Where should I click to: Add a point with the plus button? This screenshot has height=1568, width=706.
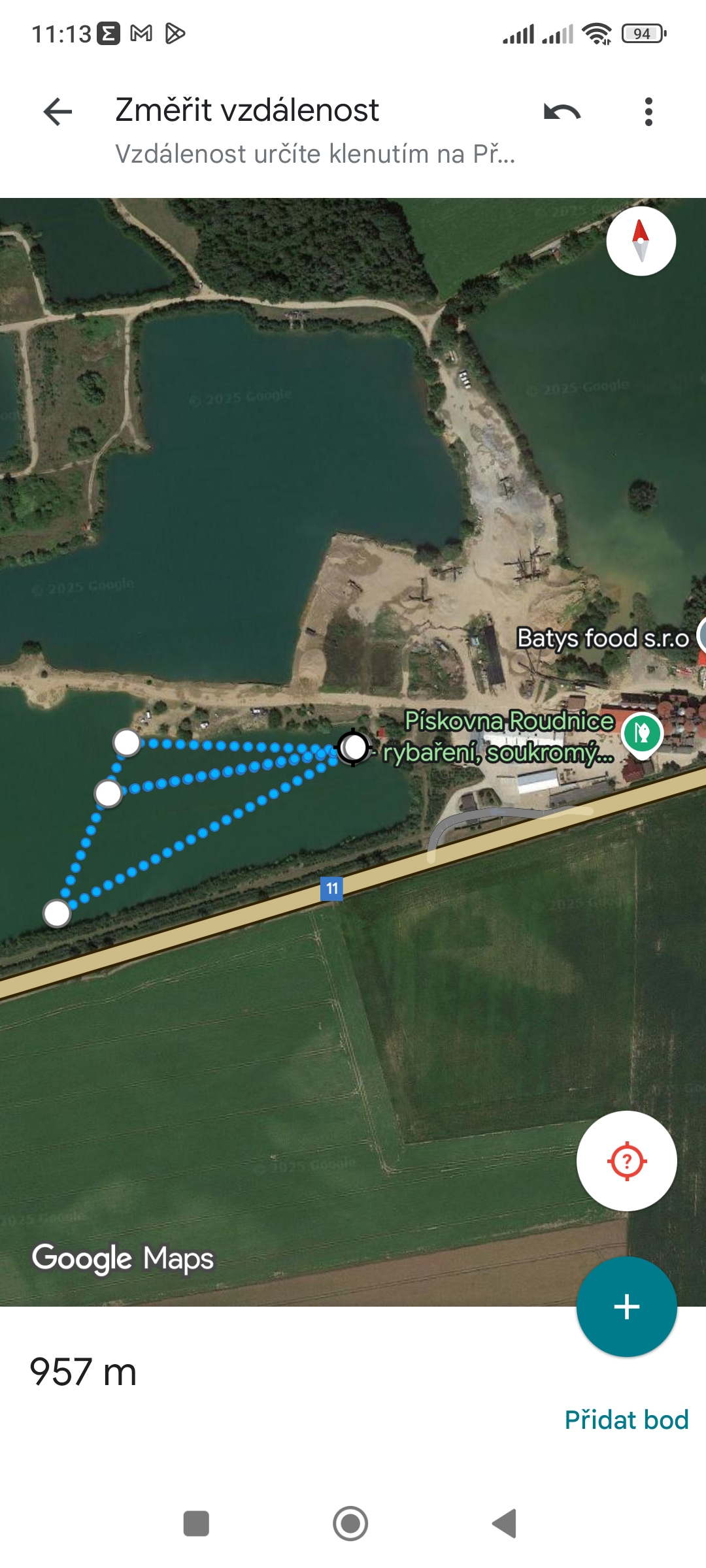[626, 1307]
